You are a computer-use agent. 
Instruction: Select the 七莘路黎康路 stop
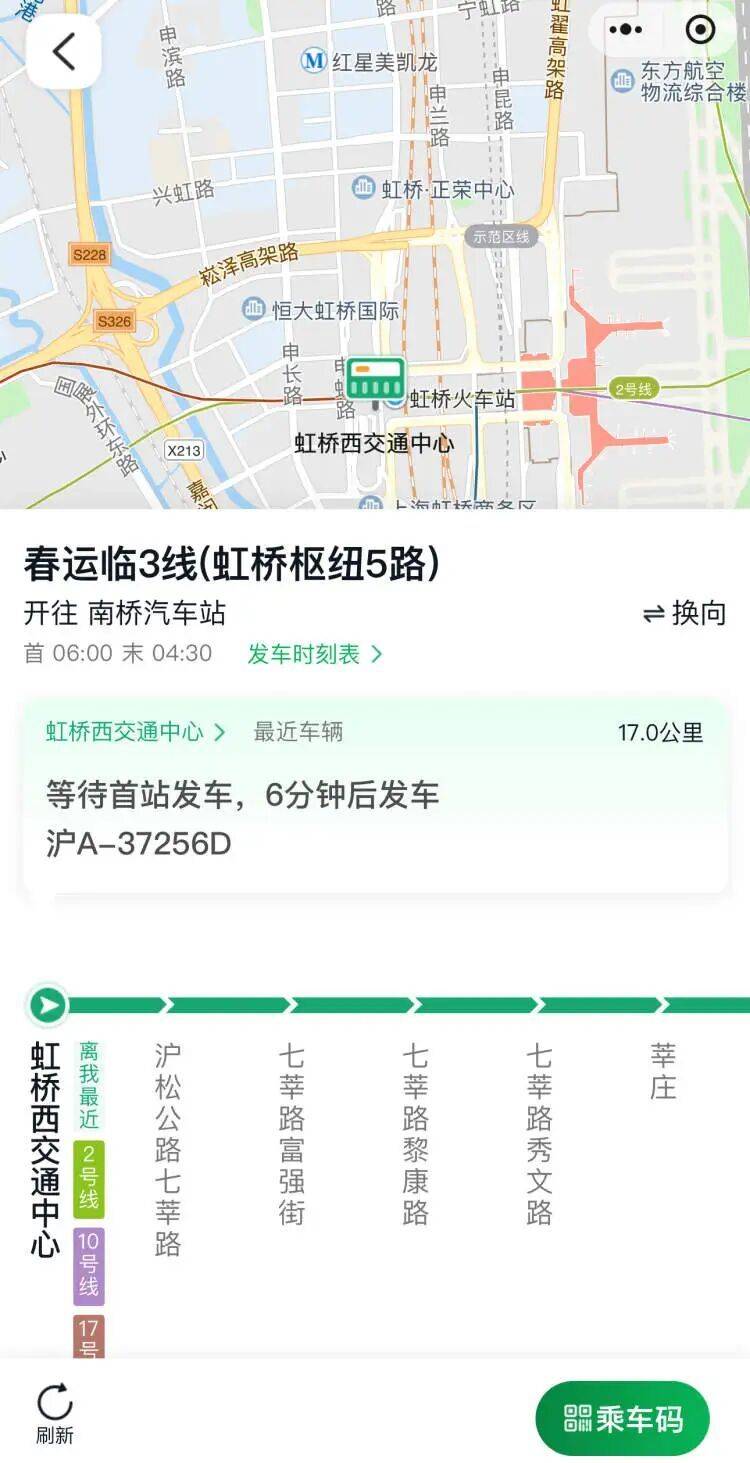[x=415, y=1133]
